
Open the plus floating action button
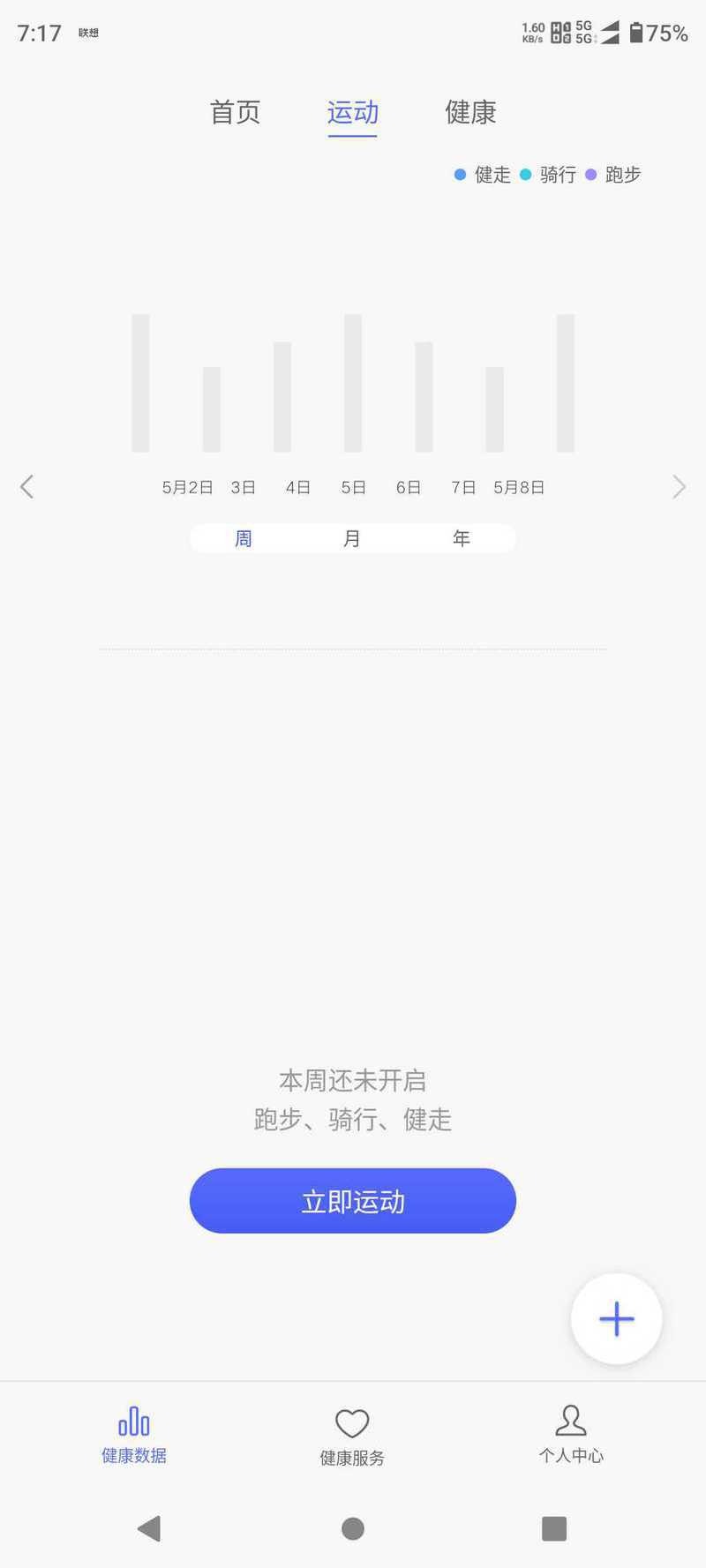click(616, 1319)
